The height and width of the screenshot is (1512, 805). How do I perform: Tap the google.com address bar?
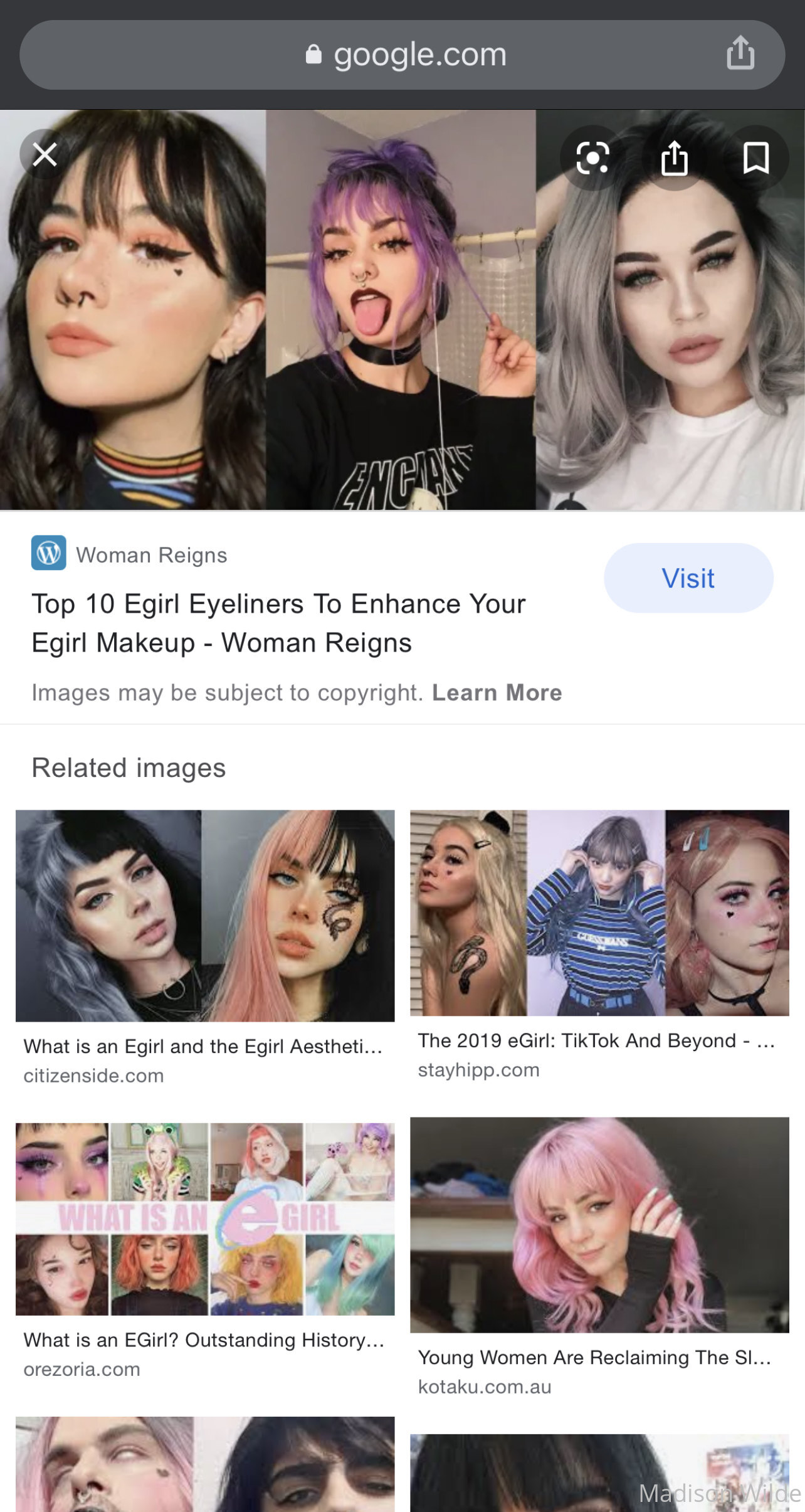click(402, 55)
